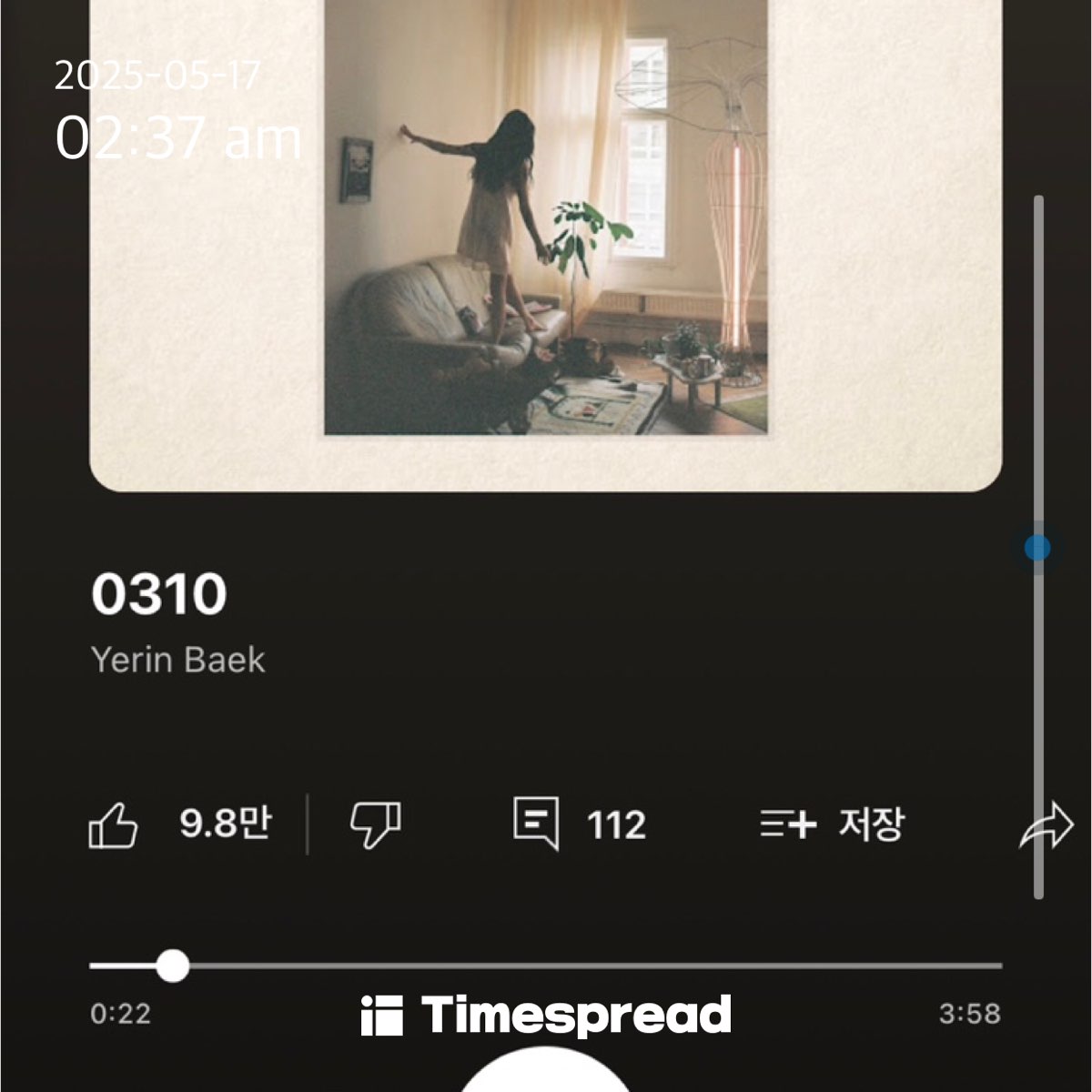
Task: Tap the volume slider on the right edge
Action: tap(1037, 547)
